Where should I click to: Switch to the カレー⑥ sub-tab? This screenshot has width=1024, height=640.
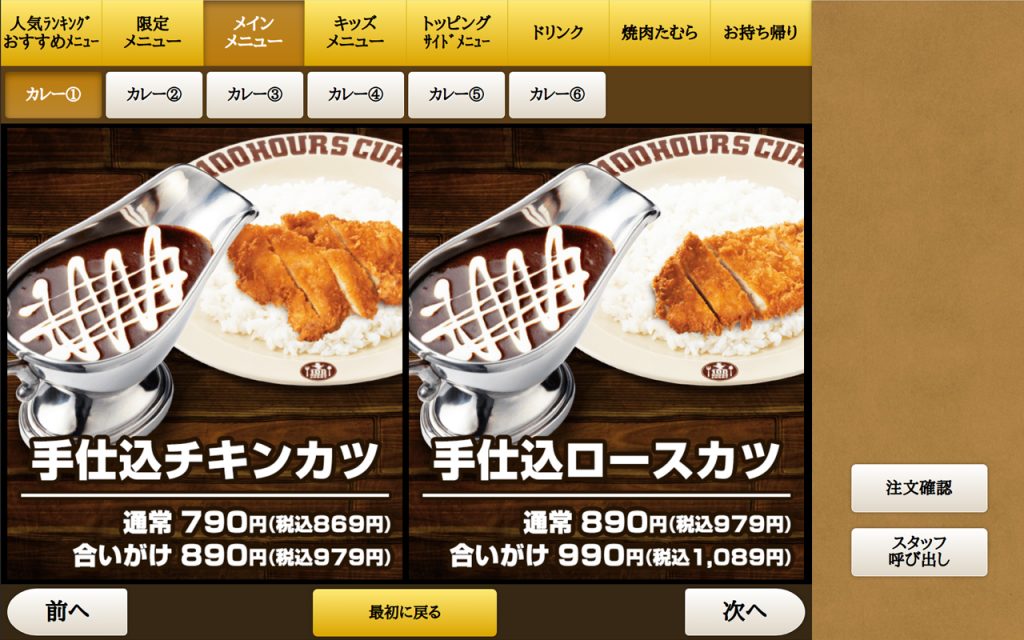(x=557, y=95)
